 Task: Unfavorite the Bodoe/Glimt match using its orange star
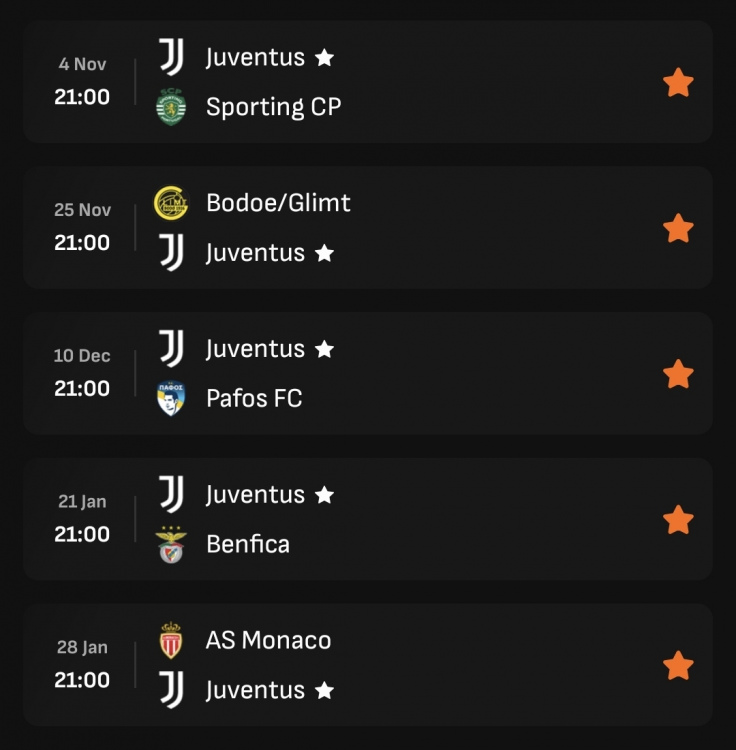tap(678, 229)
